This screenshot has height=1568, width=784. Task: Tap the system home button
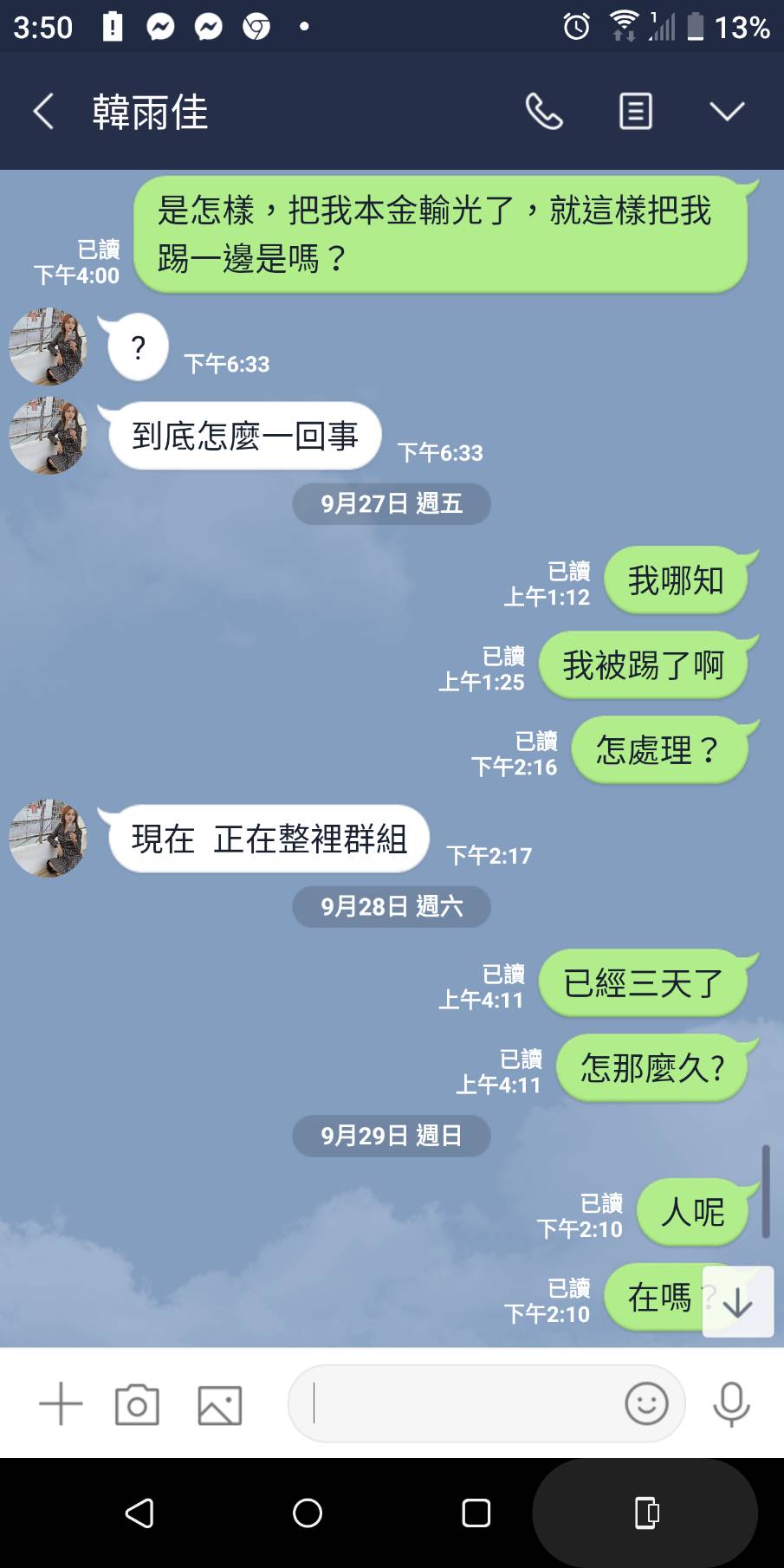(308, 1513)
